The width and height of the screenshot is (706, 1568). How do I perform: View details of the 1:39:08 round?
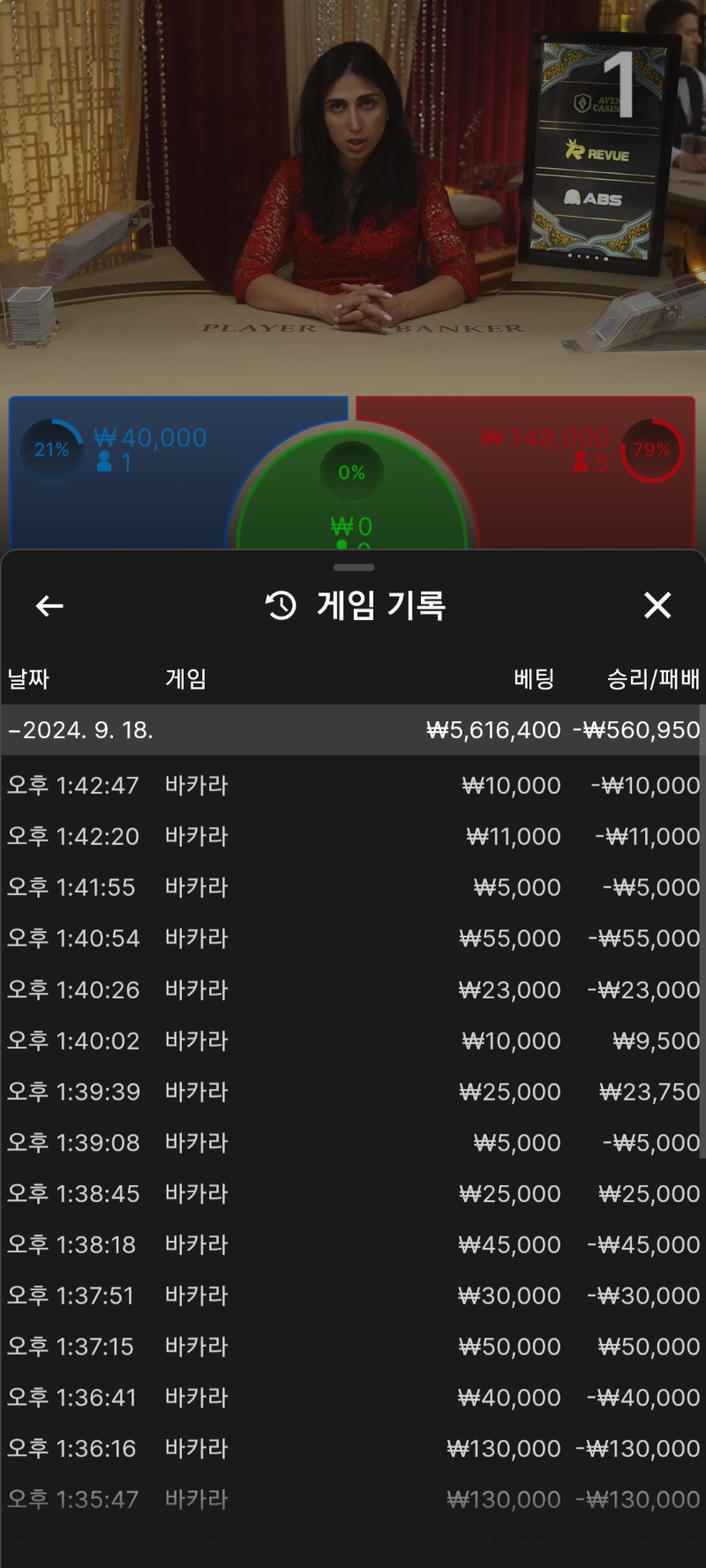353,1143
